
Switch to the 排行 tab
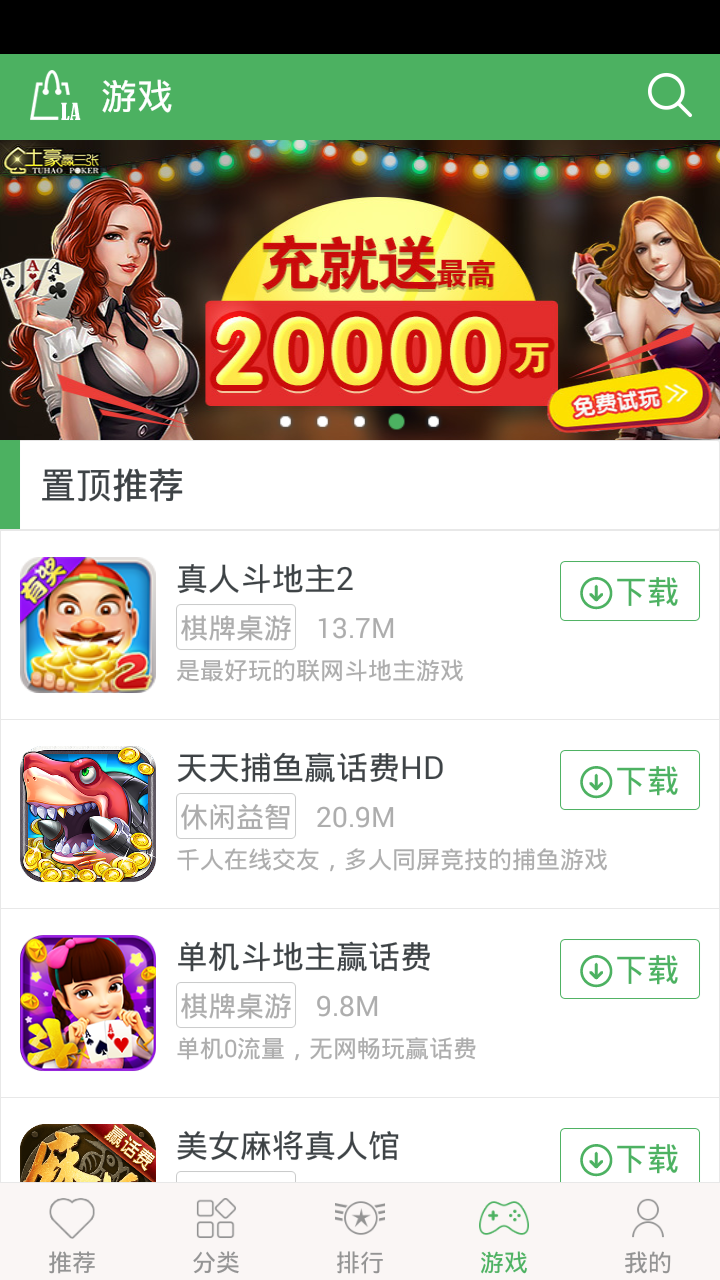click(x=360, y=1235)
